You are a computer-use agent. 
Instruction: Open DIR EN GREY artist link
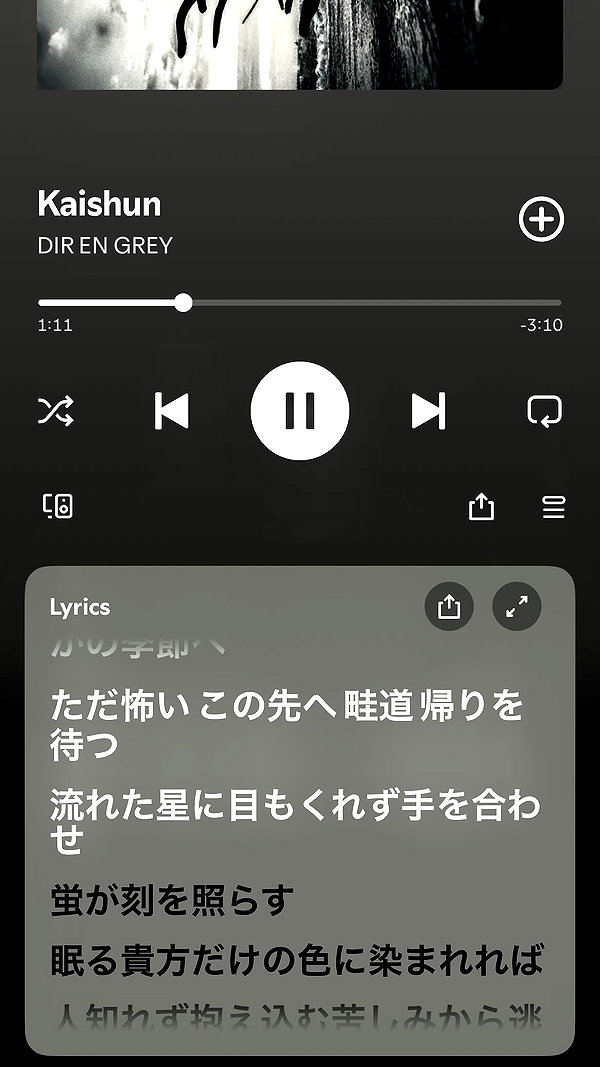(105, 246)
